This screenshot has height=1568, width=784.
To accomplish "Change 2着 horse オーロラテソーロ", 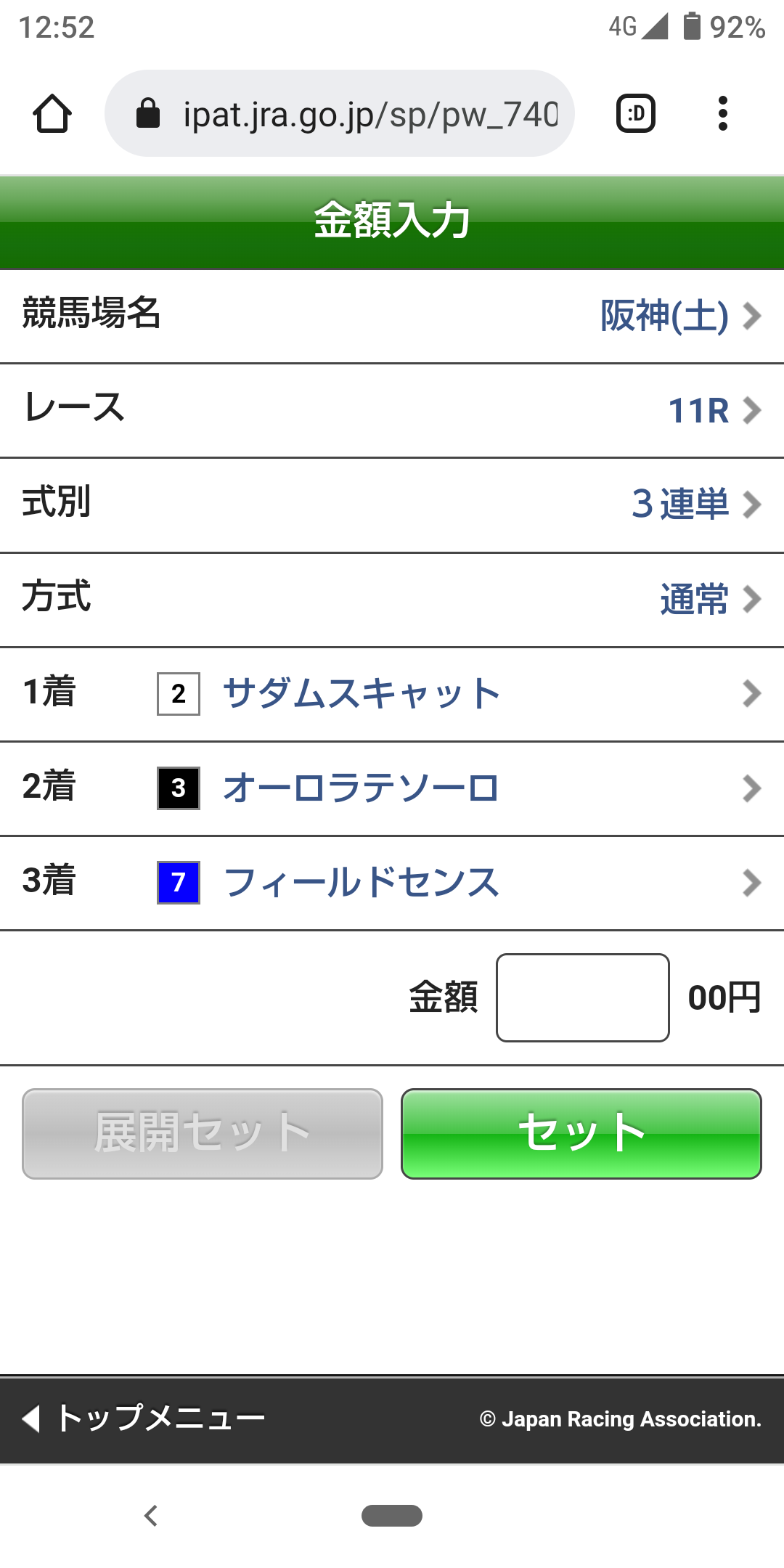I will 392,788.
